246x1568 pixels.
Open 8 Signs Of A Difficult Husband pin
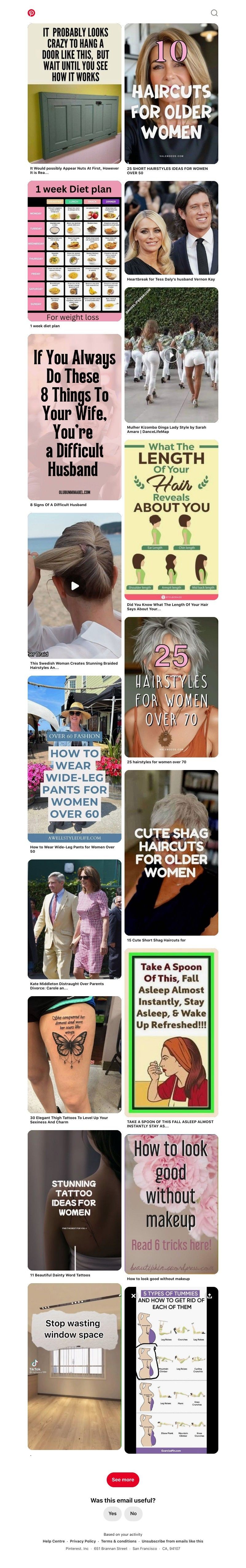point(74,416)
